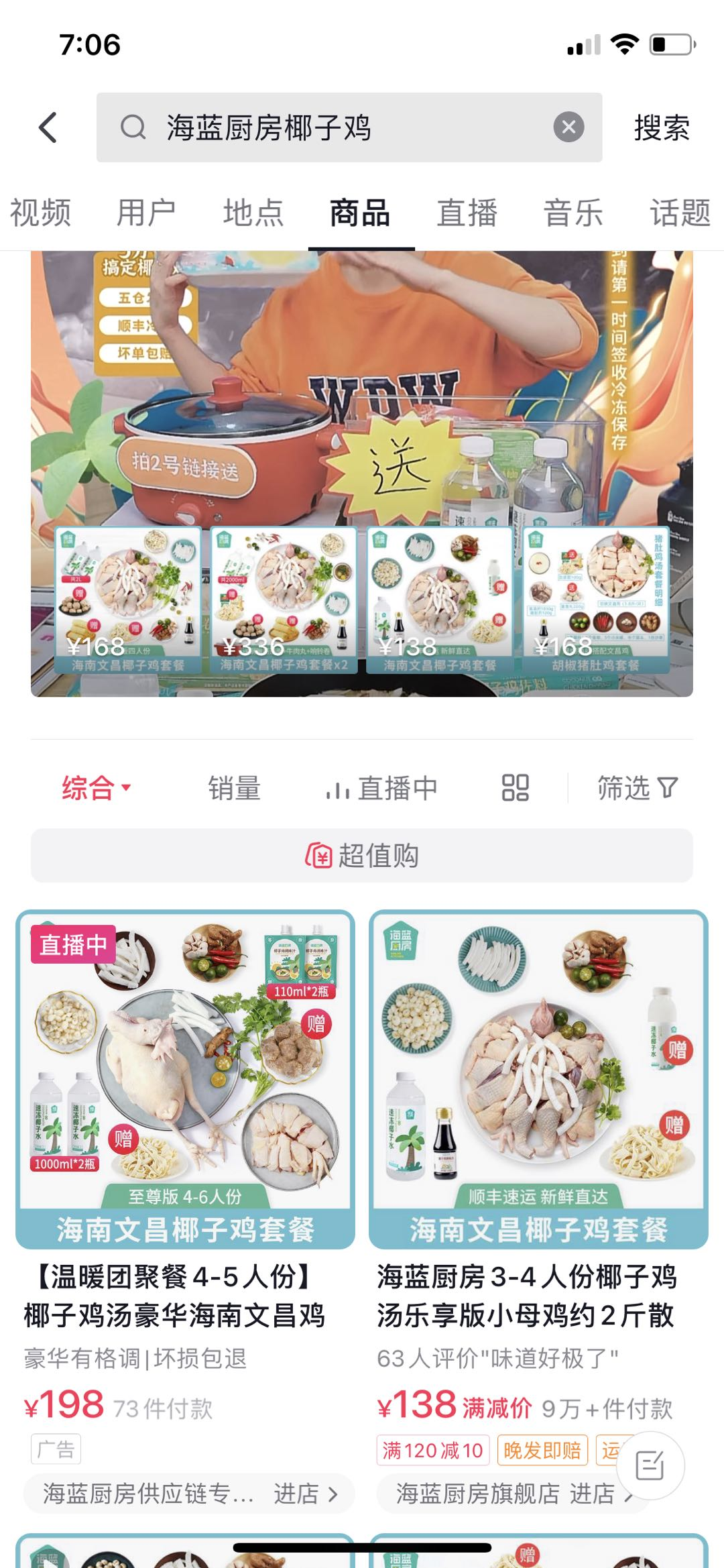The width and height of the screenshot is (724, 1568).
Task: Switch to the 视频 tab
Action: 40,213
